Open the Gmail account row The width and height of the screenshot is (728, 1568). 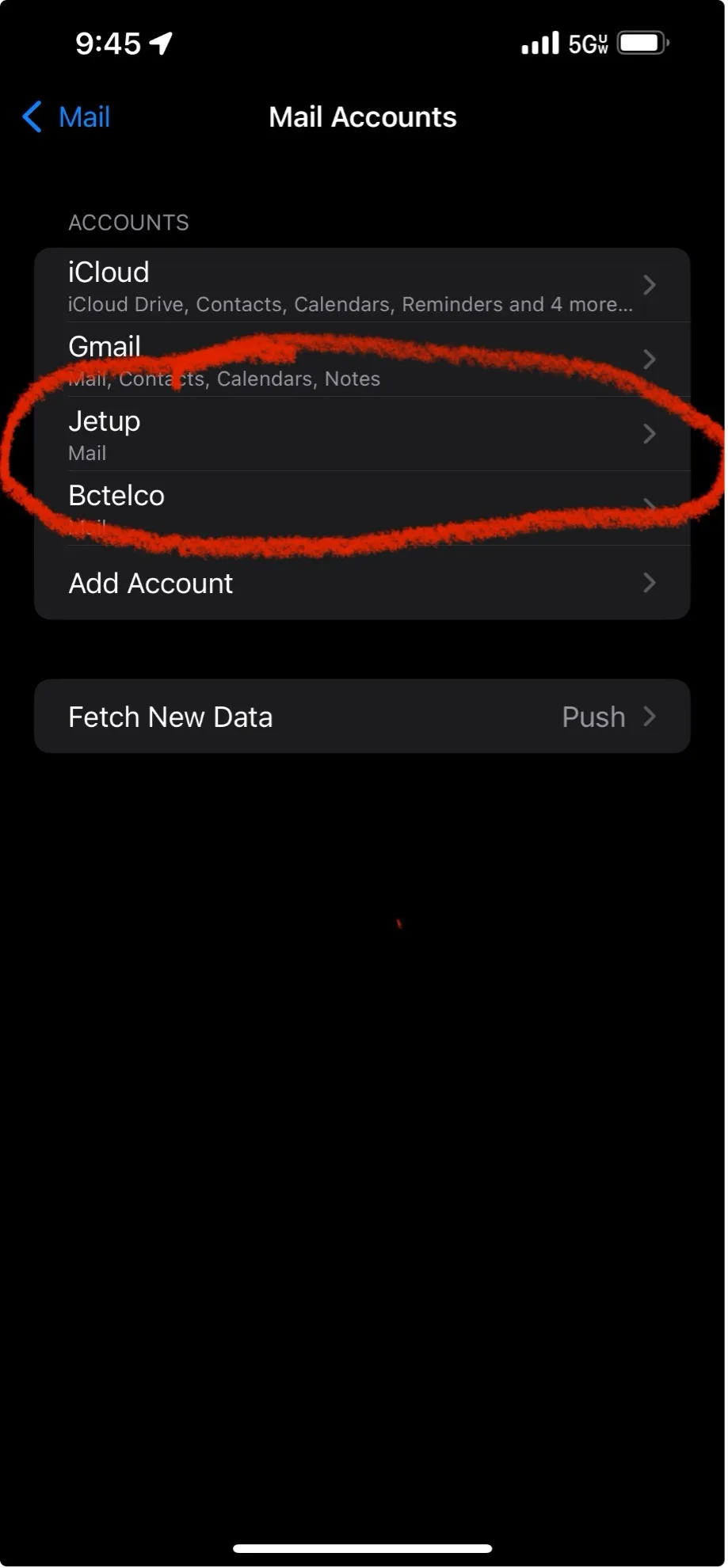tap(361, 360)
